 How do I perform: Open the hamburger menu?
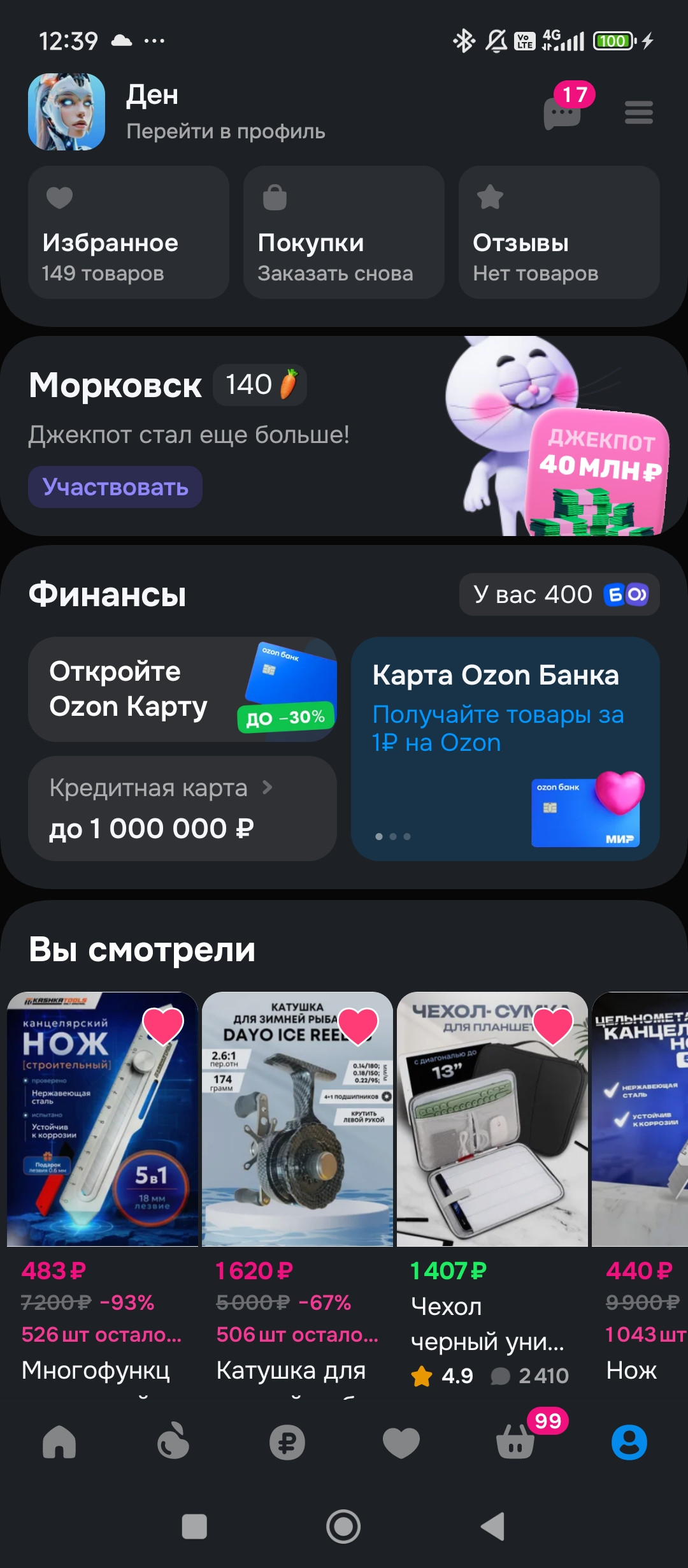pyautogui.click(x=638, y=113)
